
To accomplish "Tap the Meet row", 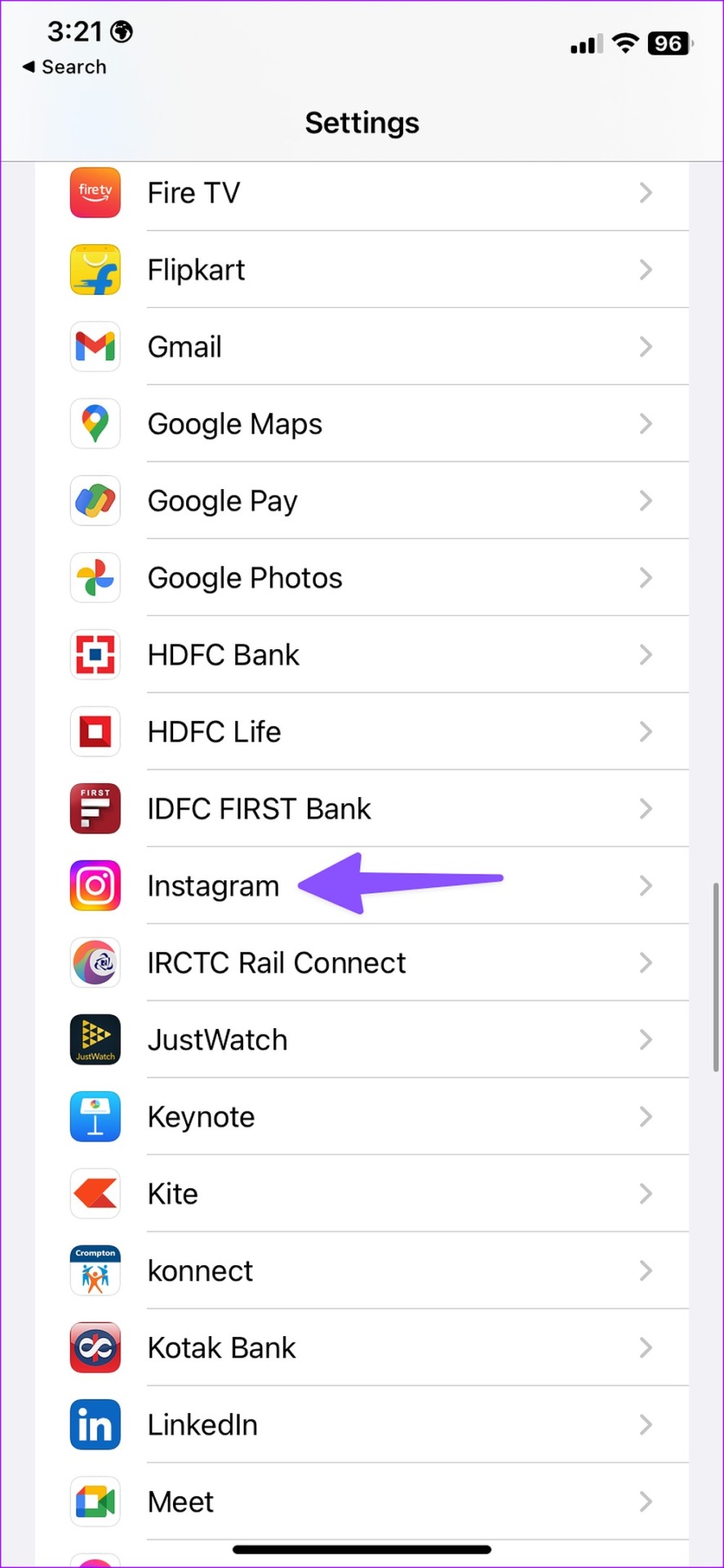I will (x=362, y=1501).
